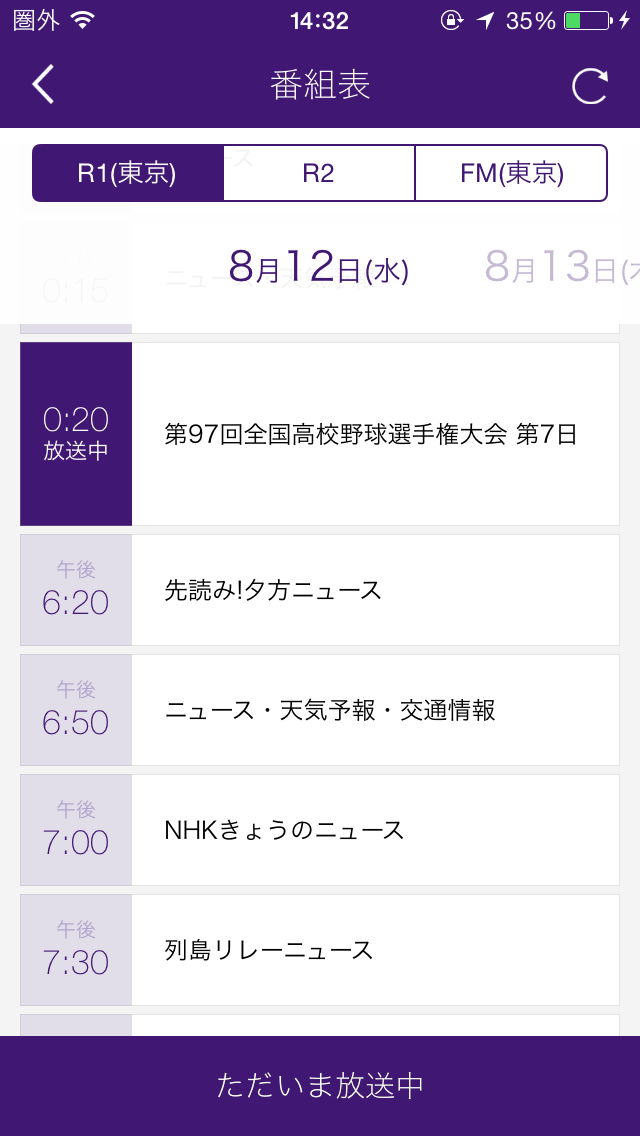Image resolution: width=640 pixels, height=1136 pixels.
Task: Switch to the R2 channel tab
Action: click(x=319, y=173)
